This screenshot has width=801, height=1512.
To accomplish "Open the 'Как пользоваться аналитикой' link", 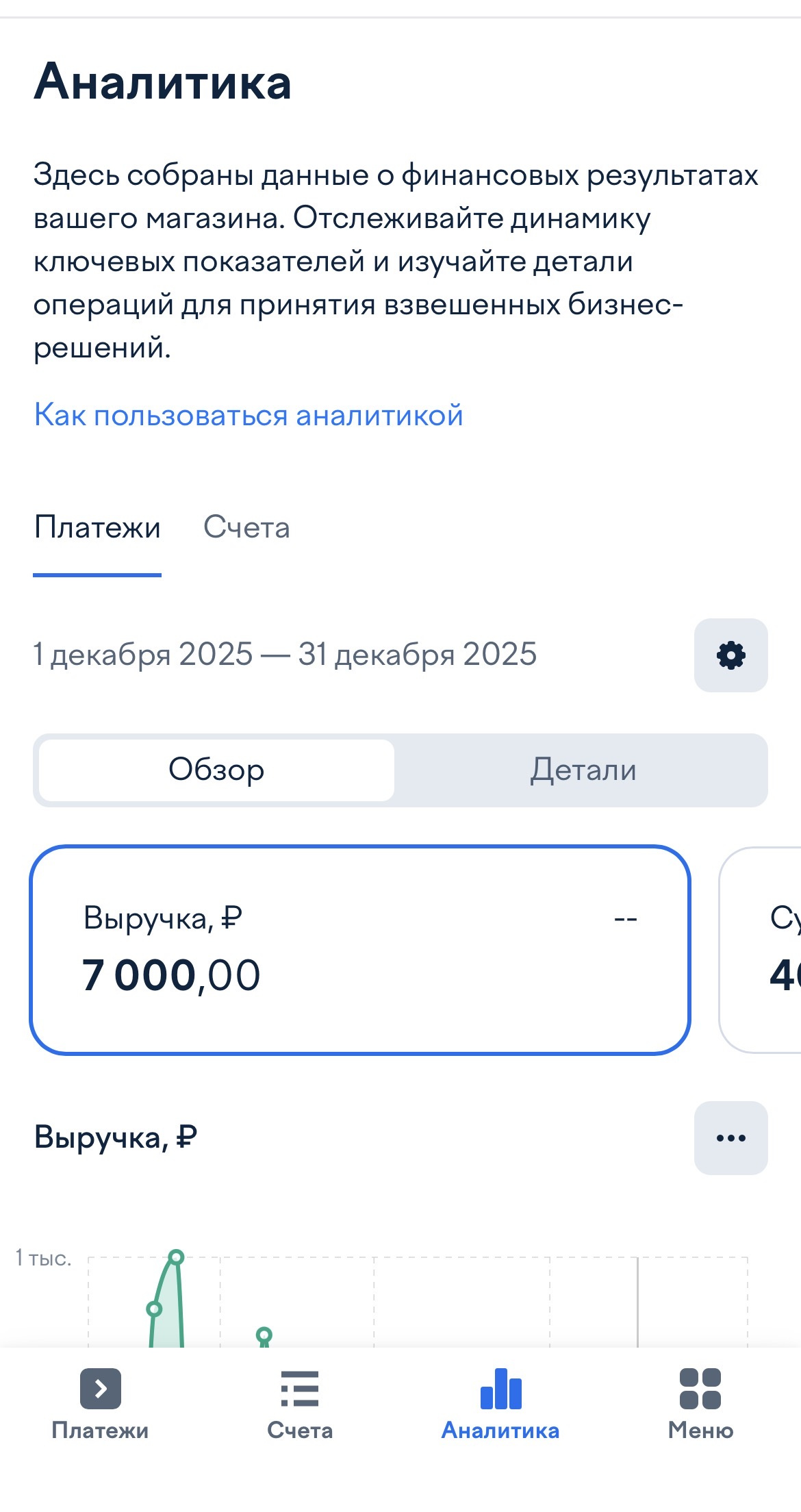I will [249, 415].
